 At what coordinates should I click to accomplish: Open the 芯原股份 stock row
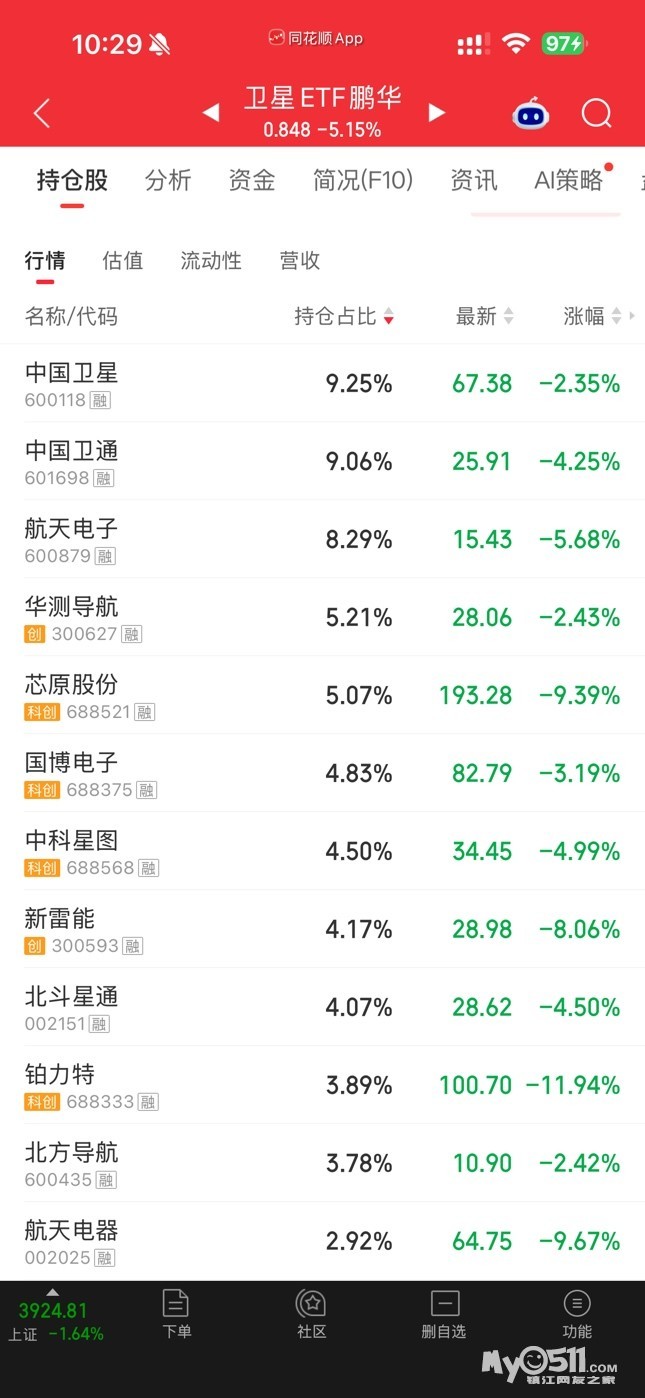322,695
